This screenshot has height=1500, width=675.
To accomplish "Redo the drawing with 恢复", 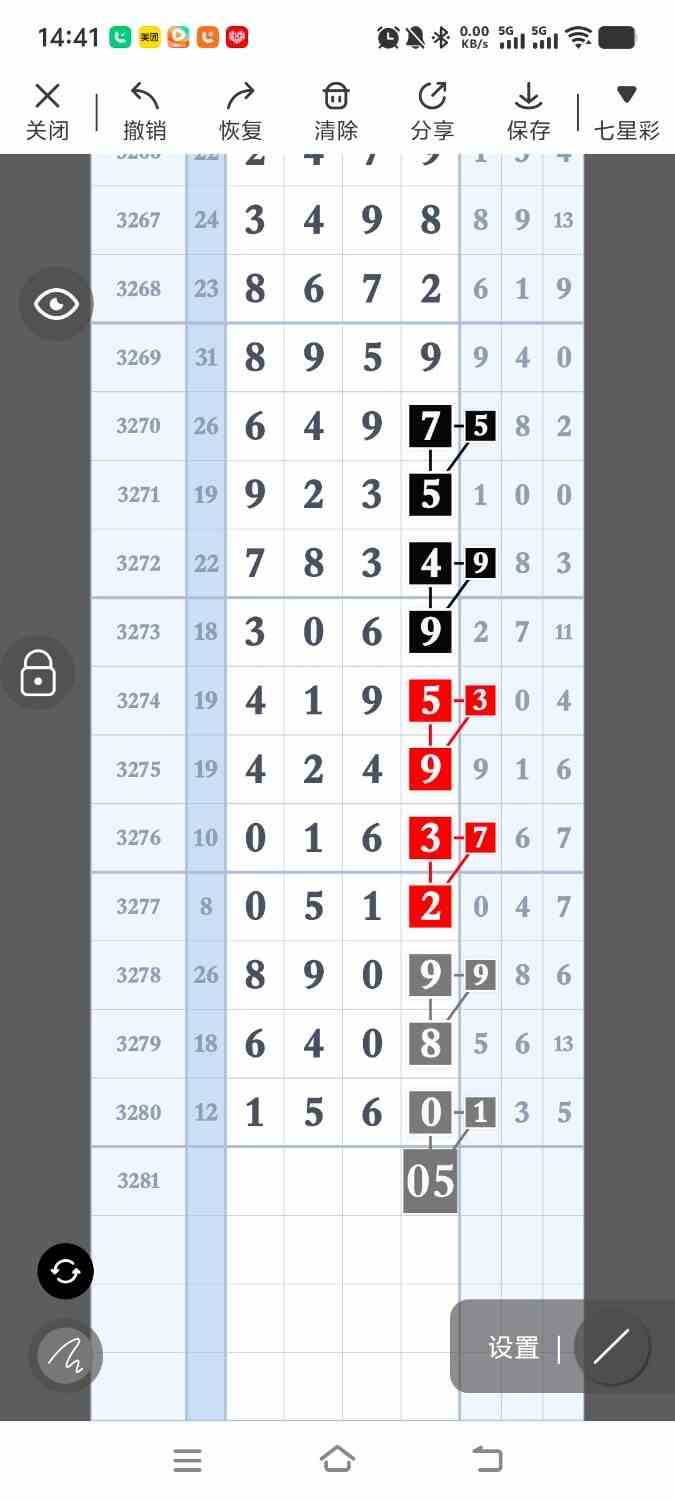I will pos(240,111).
